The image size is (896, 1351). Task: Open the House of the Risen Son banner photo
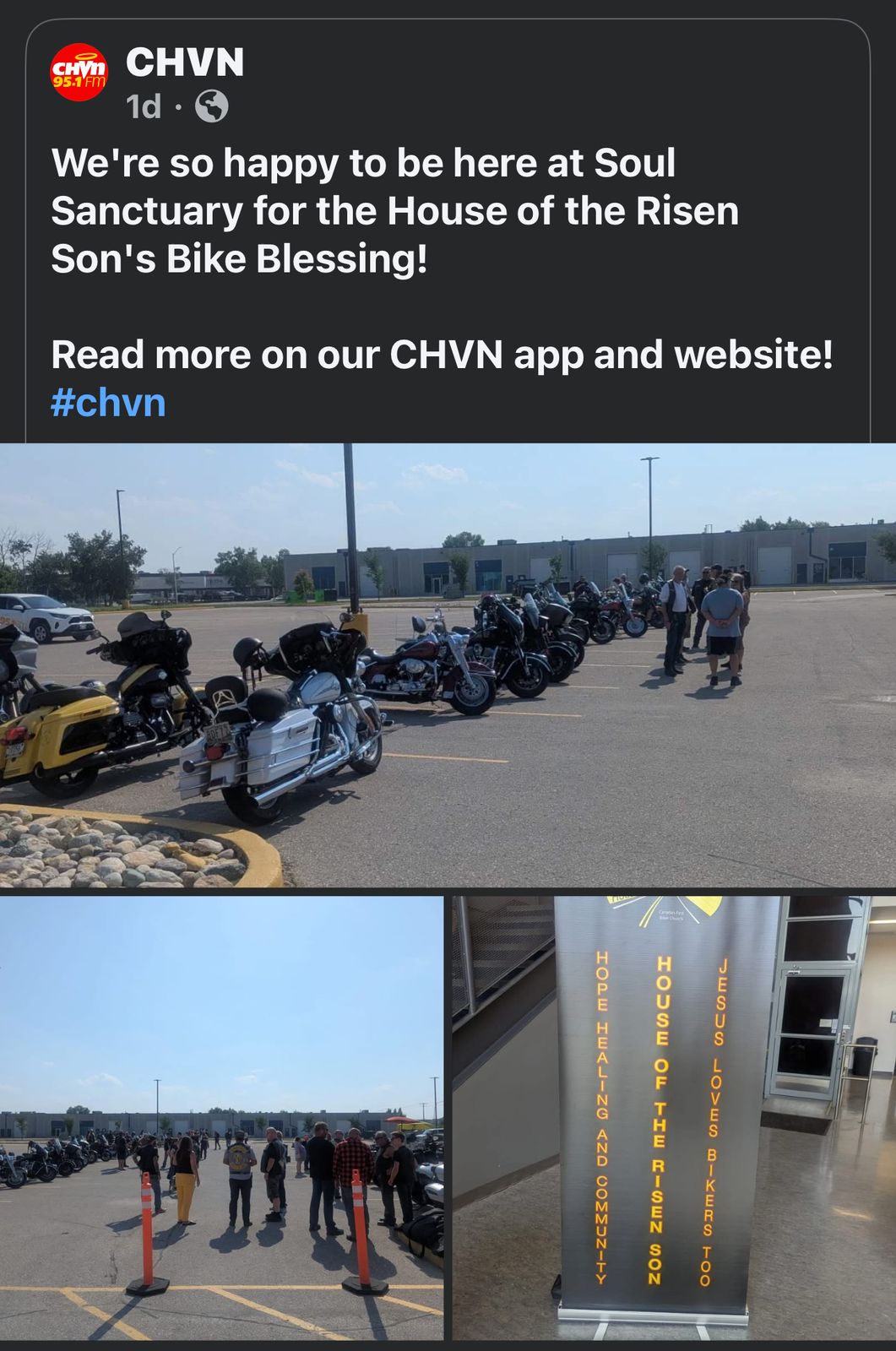[x=674, y=1117]
